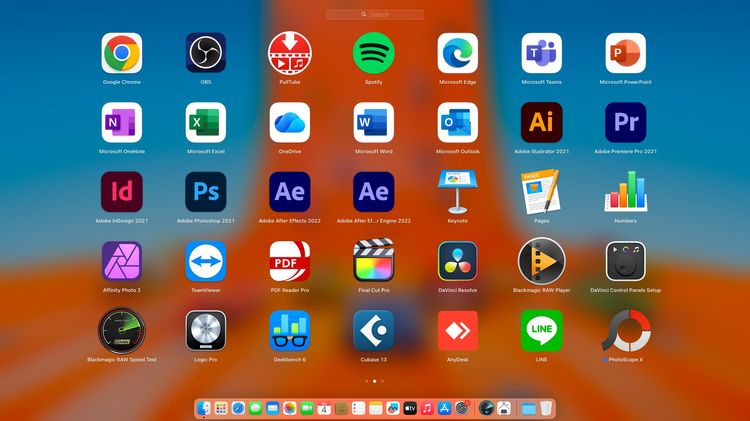
Task: Launch Spotify
Action: tap(374, 53)
